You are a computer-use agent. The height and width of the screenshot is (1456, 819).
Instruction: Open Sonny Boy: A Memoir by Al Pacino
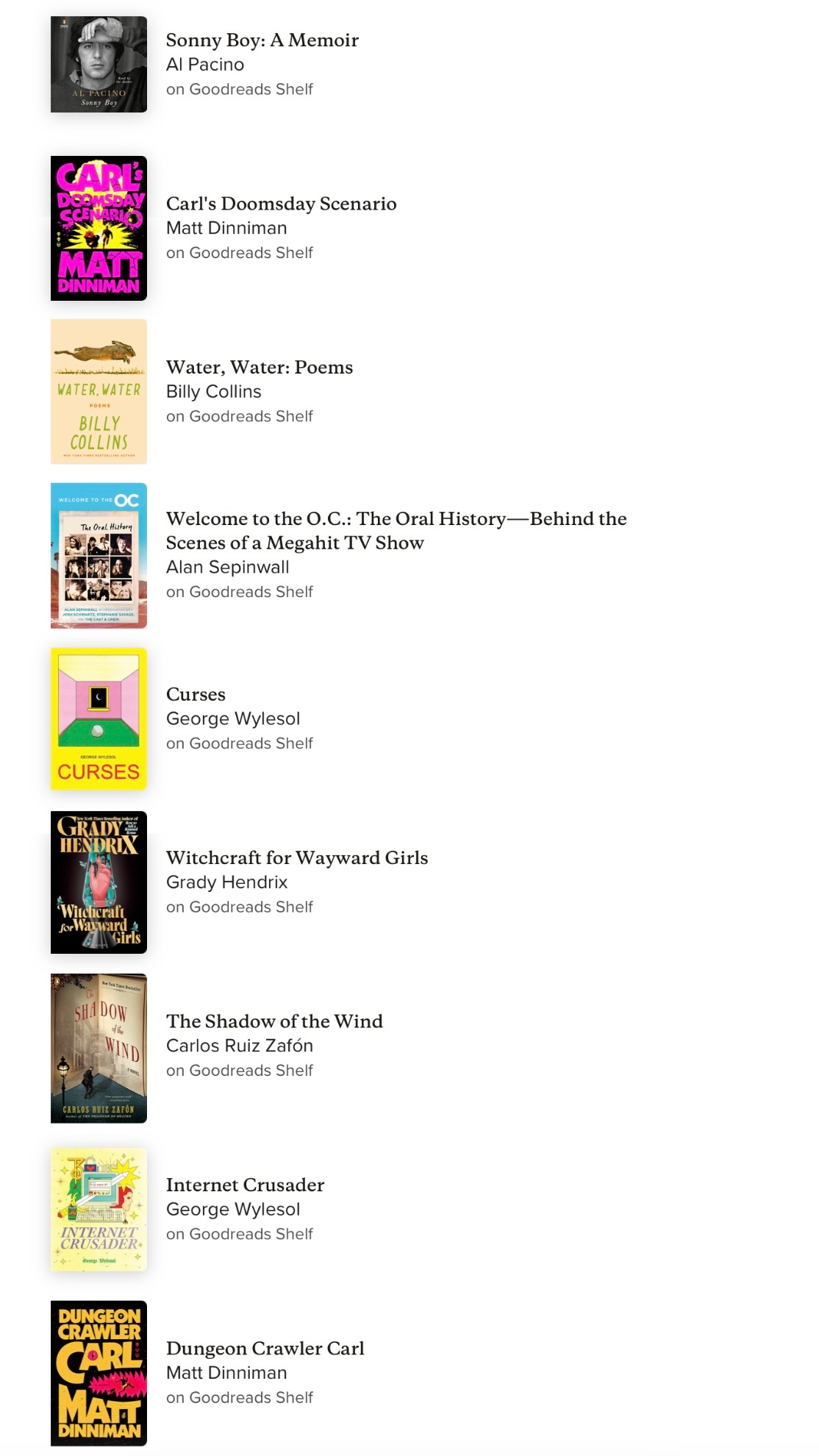262,40
